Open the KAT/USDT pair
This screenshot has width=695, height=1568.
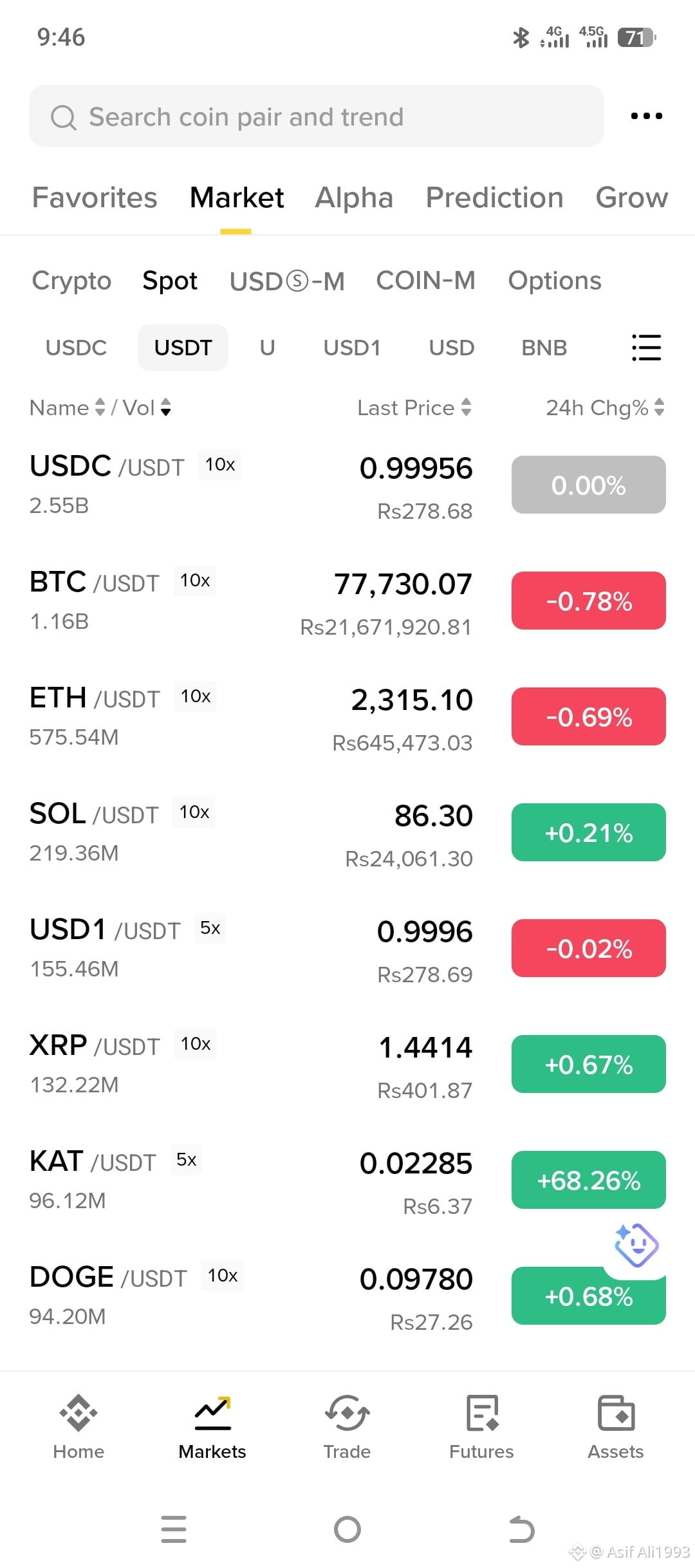click(x=347, y=1181)
